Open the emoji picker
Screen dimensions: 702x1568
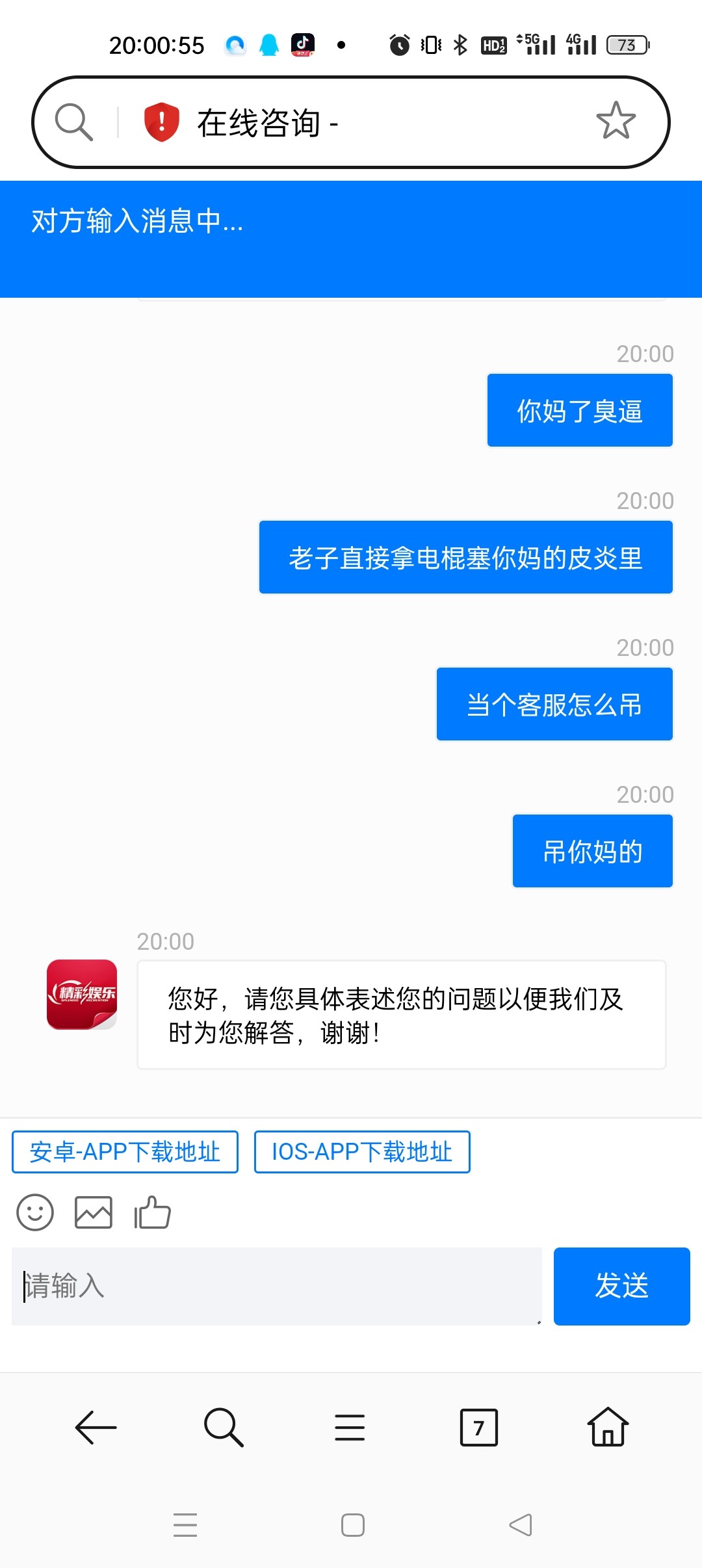point(35,1212)
